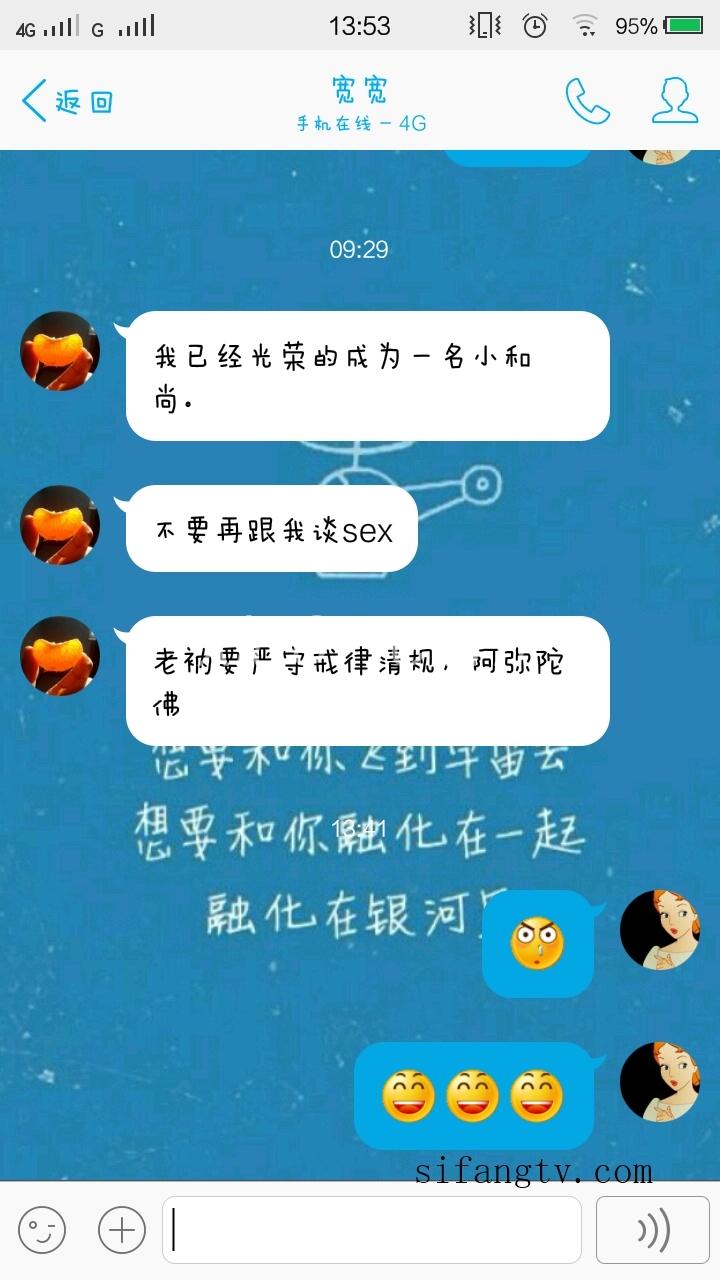Image resolution: width=720 pixels, height=1280 pixels.
Task: Start a voice call with 宽宽
Action: coord(587,101)
